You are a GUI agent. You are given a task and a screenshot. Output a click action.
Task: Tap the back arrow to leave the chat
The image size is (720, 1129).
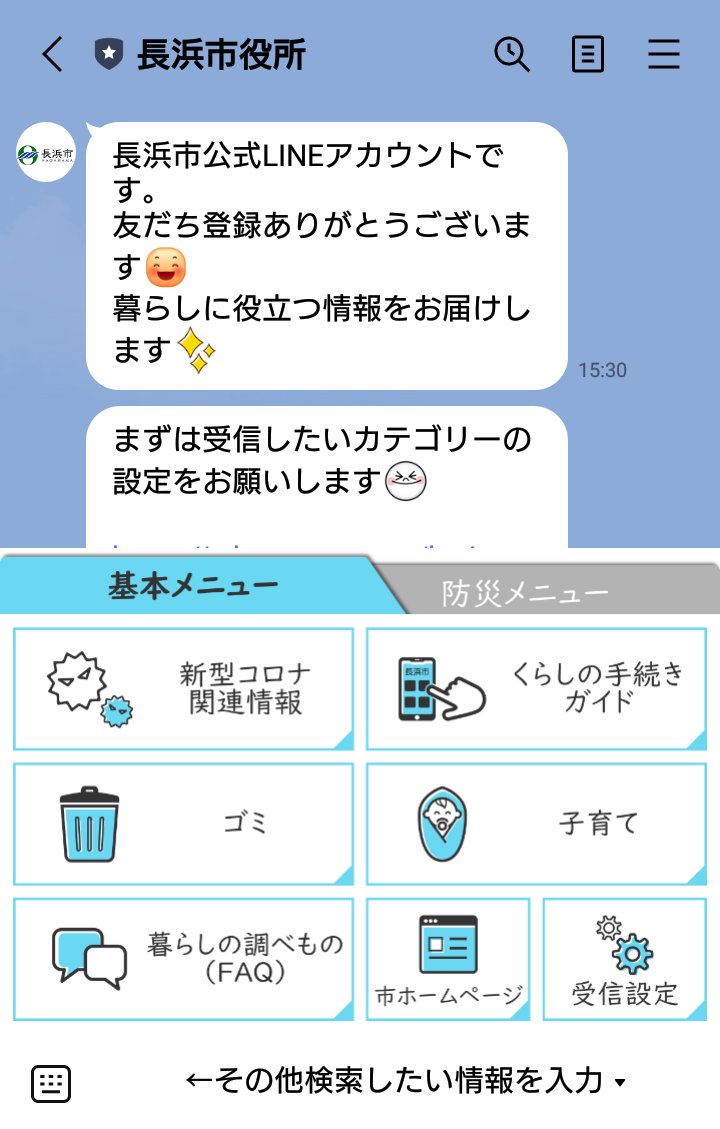coord(52,55)
